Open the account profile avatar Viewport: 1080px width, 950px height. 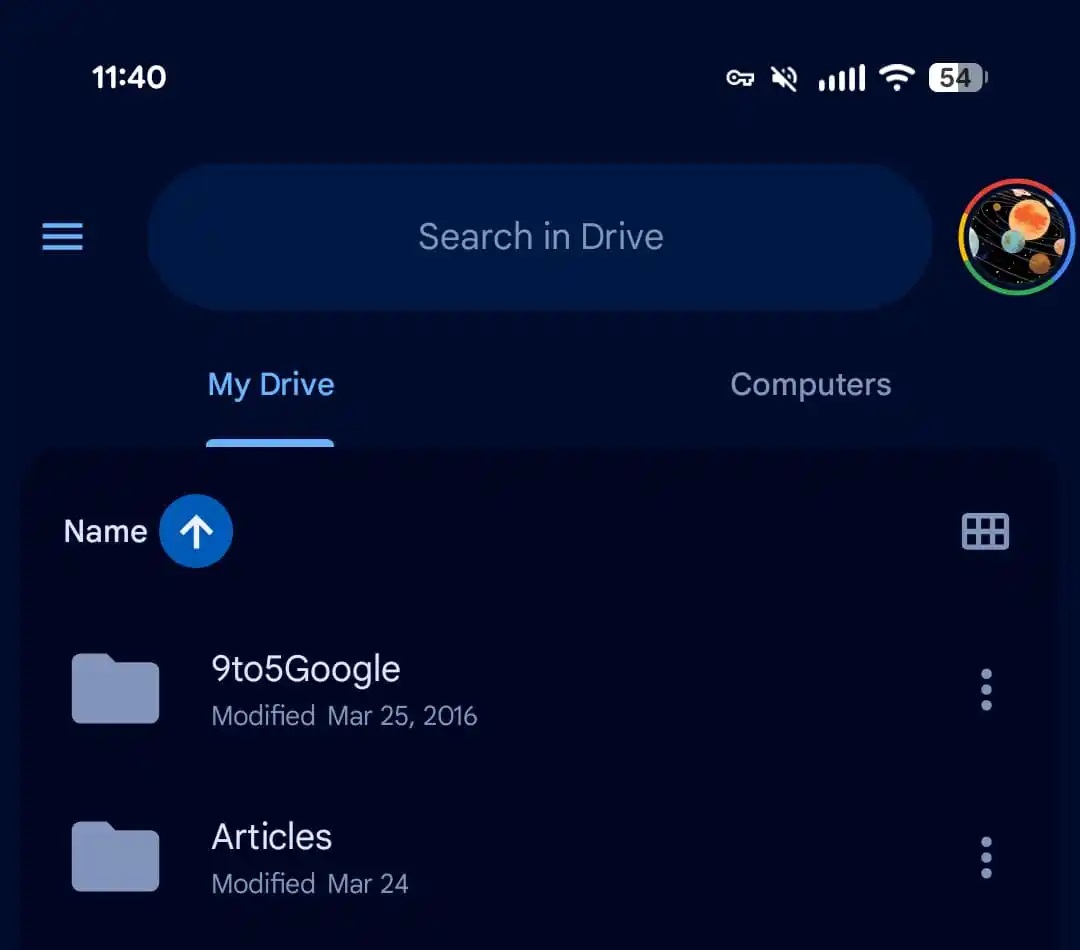1016,237
